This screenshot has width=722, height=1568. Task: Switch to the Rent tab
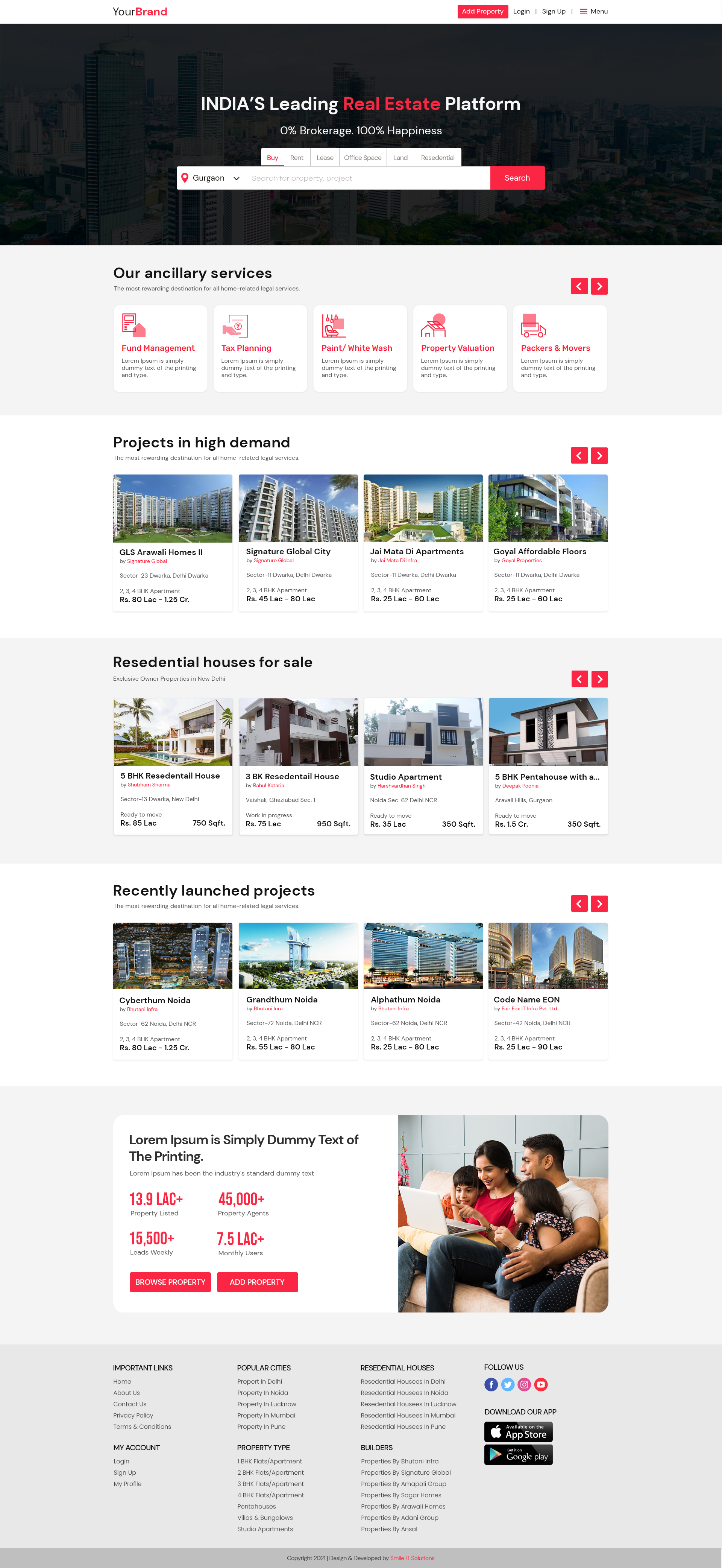297,158
